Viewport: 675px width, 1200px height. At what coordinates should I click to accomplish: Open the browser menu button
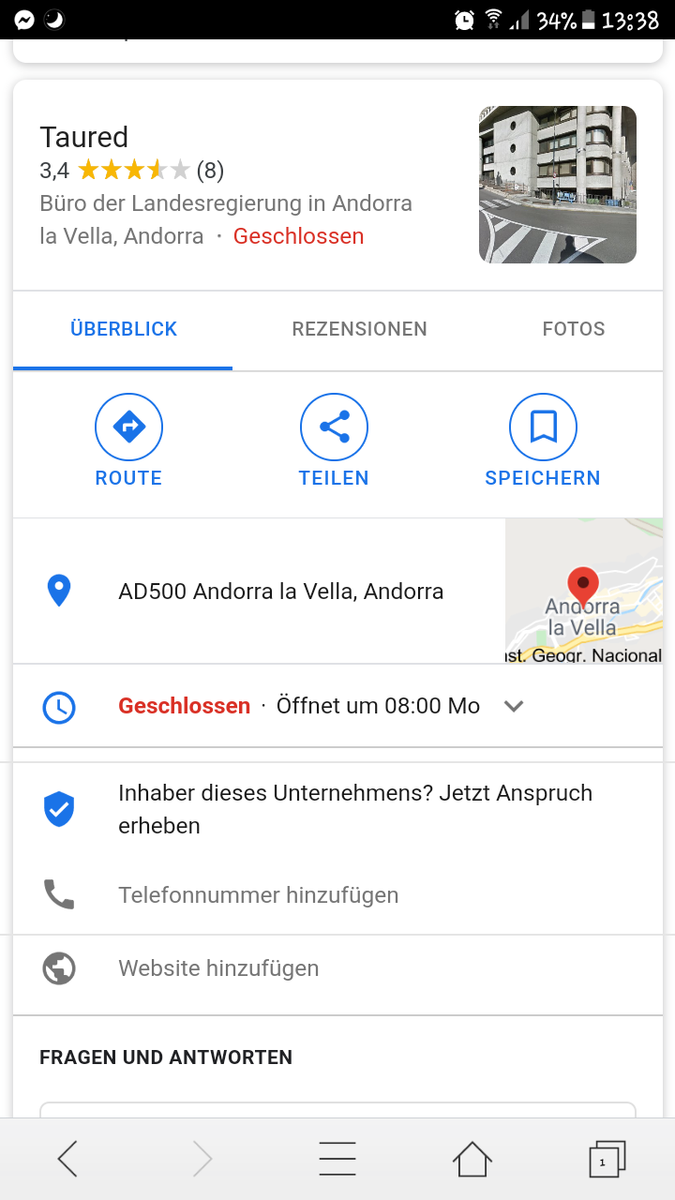pyautogui.click(x=337, y=1159)
